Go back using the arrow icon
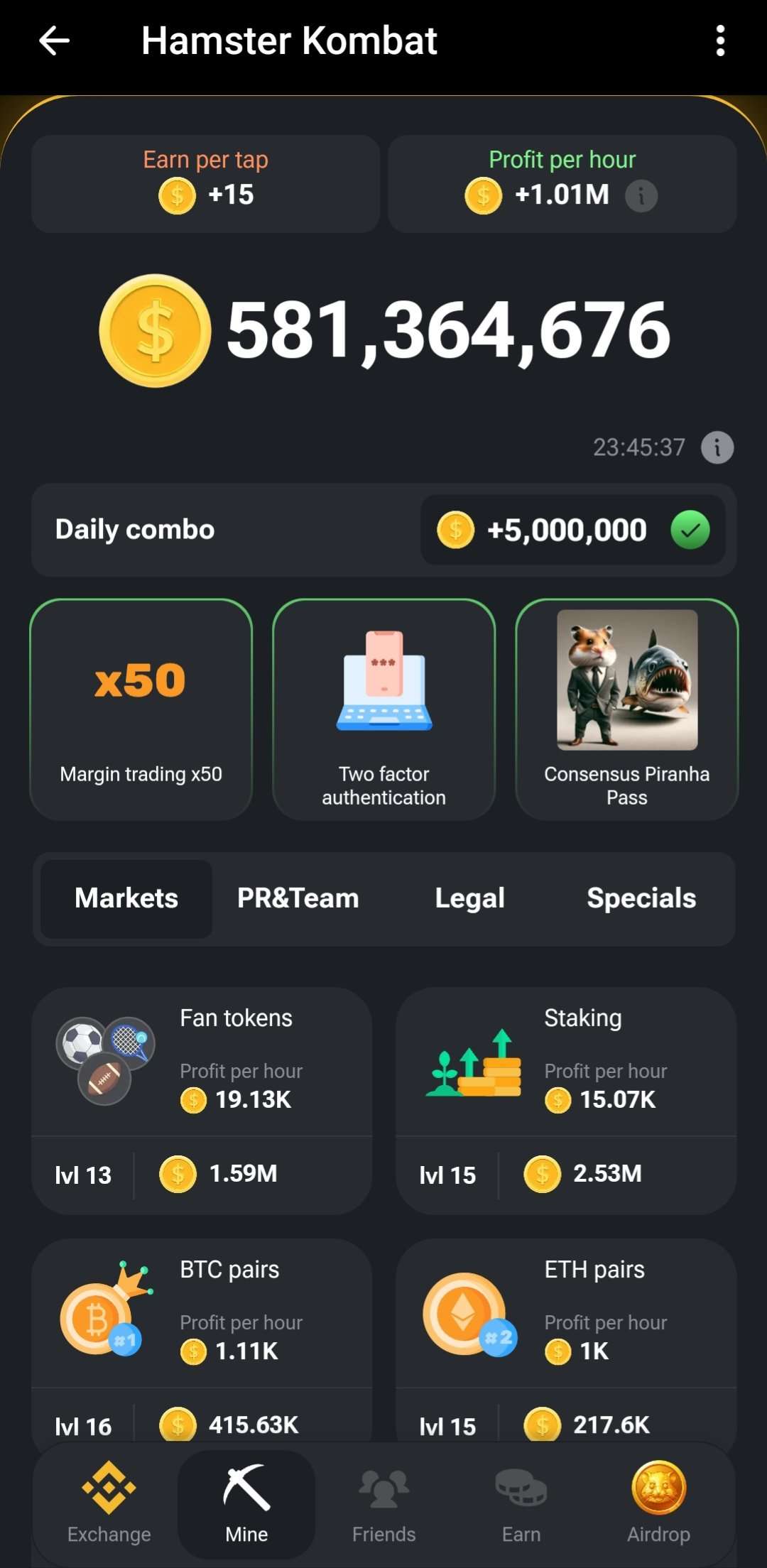This screenshot has height=1568, width=767. (x=54, y=41)
